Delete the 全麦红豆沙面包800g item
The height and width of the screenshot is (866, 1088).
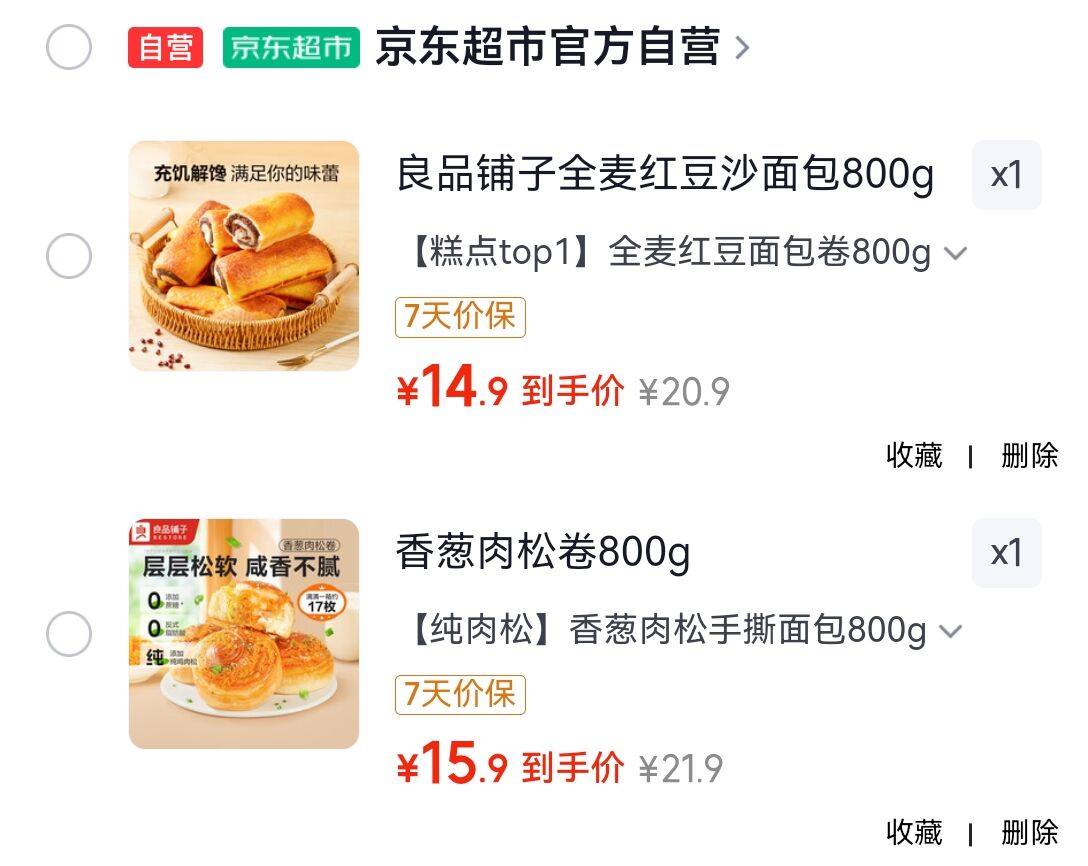coord(1029,456)
